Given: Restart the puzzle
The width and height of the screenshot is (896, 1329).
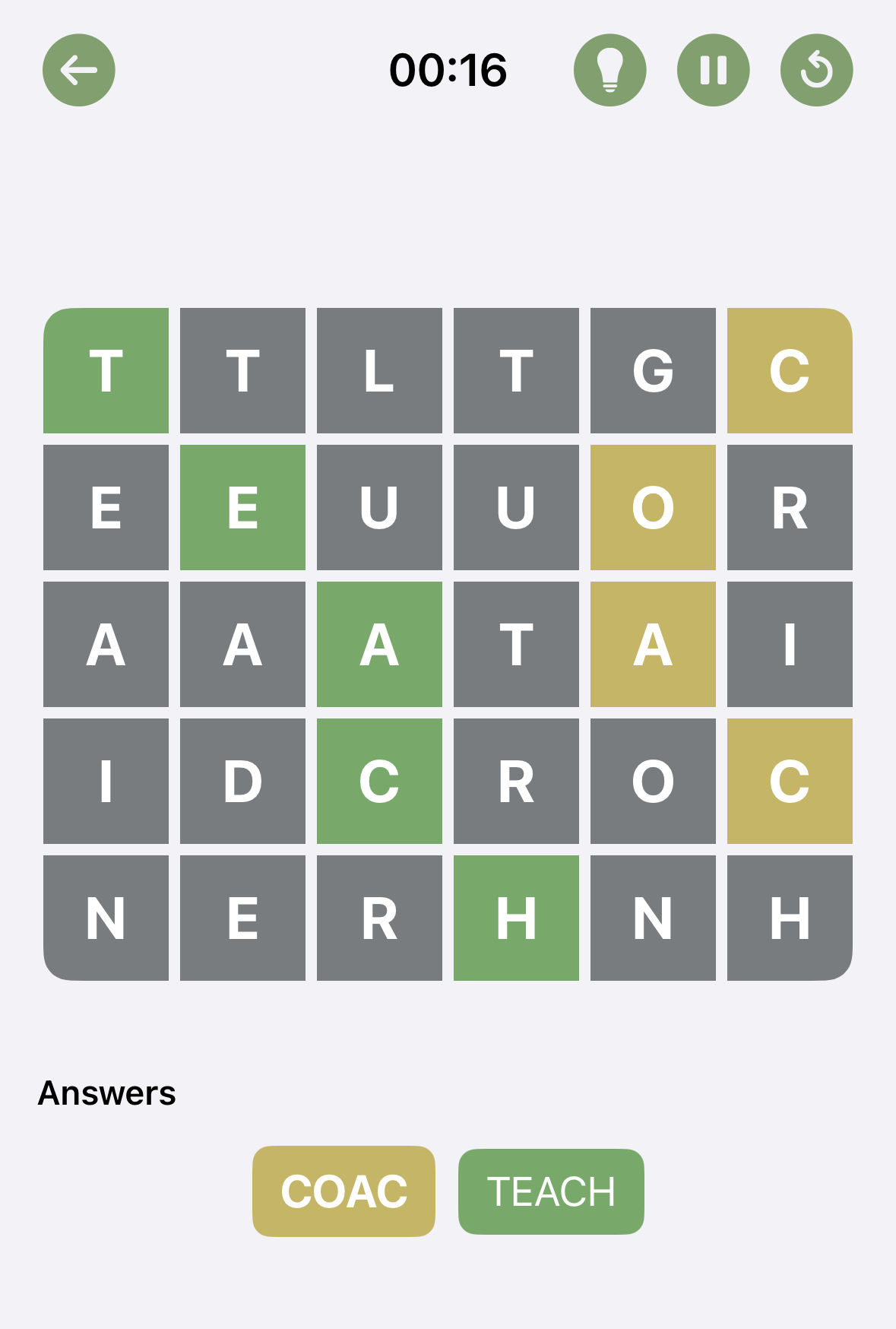Looking at the screenshot, I should pyautogui.click(x=816, y=69).
